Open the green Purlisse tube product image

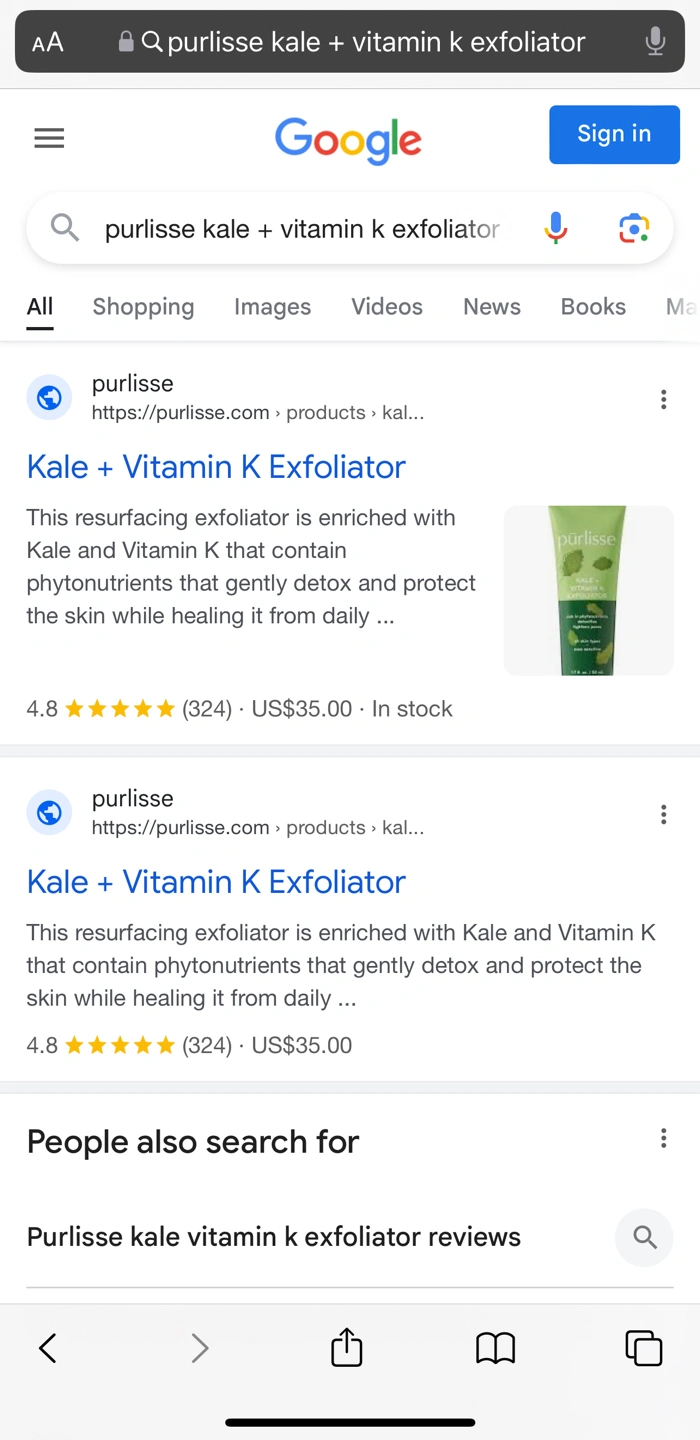click(588, 590)
